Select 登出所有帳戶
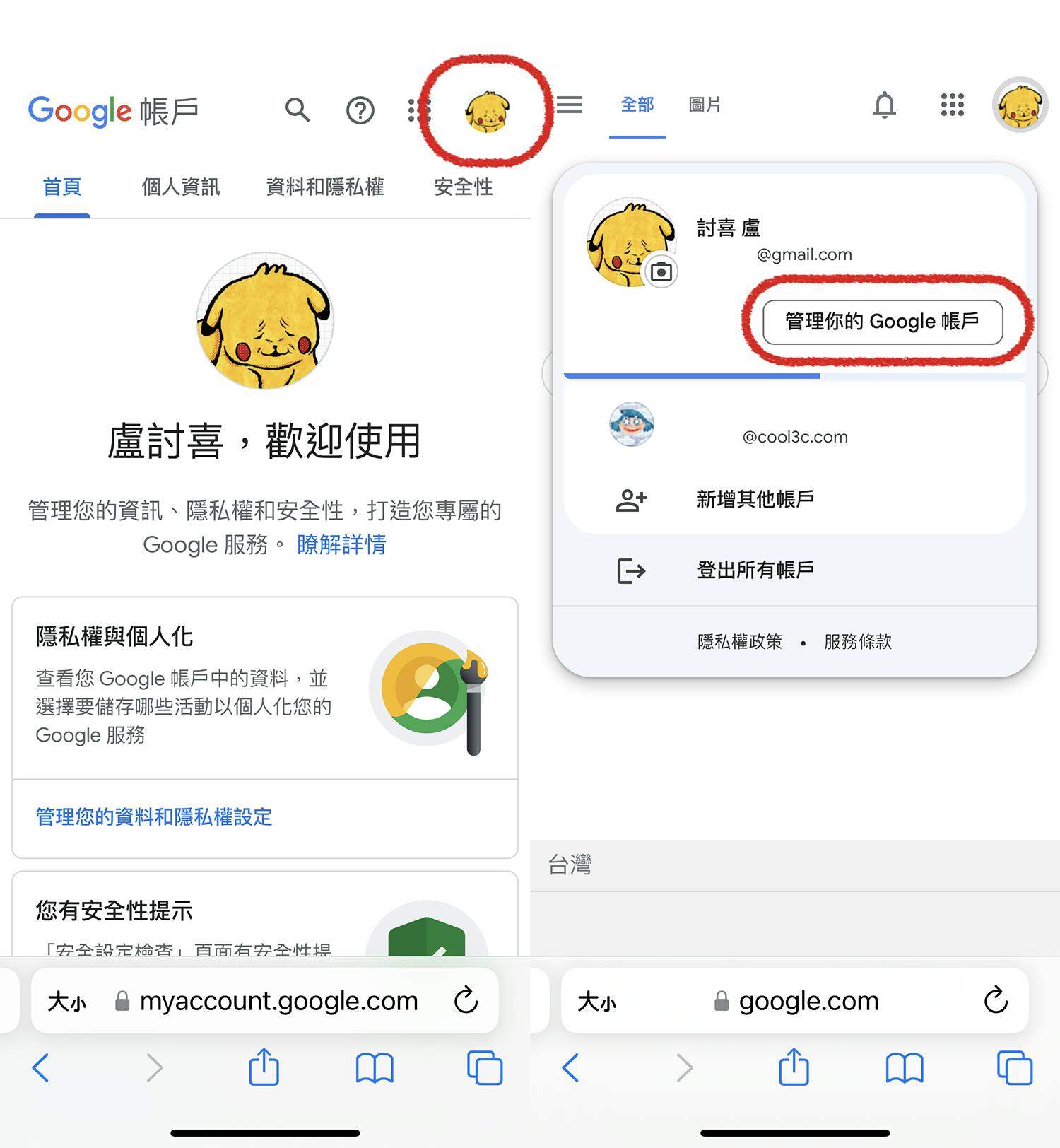The width and height of the screenshot is (1060, 1148). coord(755,570)
